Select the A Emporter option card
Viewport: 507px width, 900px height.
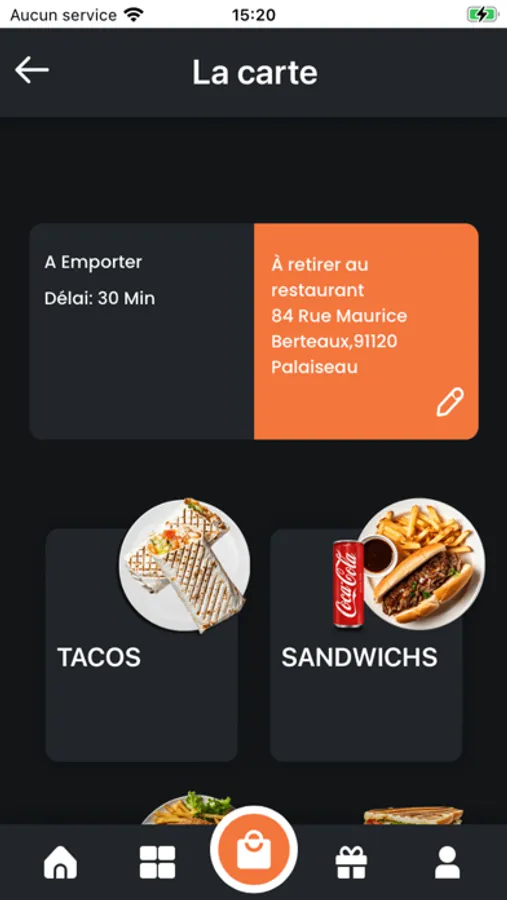click(x=142, y=331)
